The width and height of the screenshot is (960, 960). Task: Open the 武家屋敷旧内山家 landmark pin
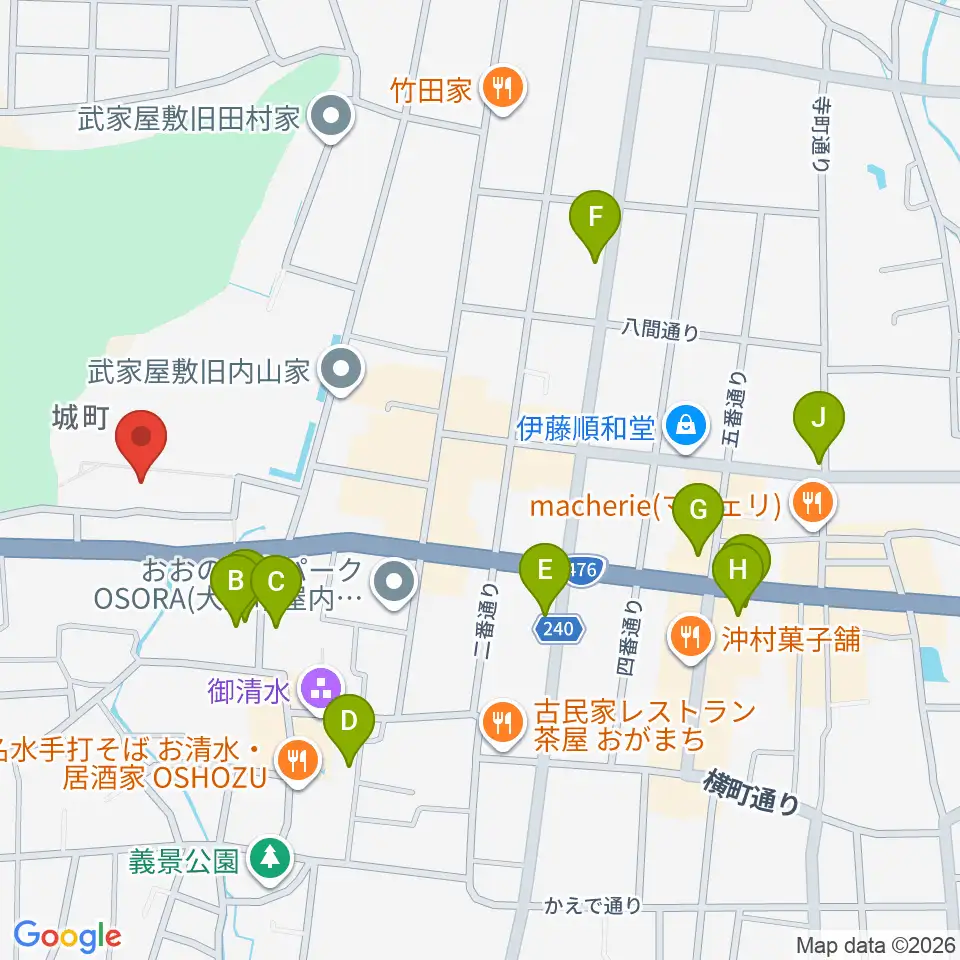coord(341,370)
